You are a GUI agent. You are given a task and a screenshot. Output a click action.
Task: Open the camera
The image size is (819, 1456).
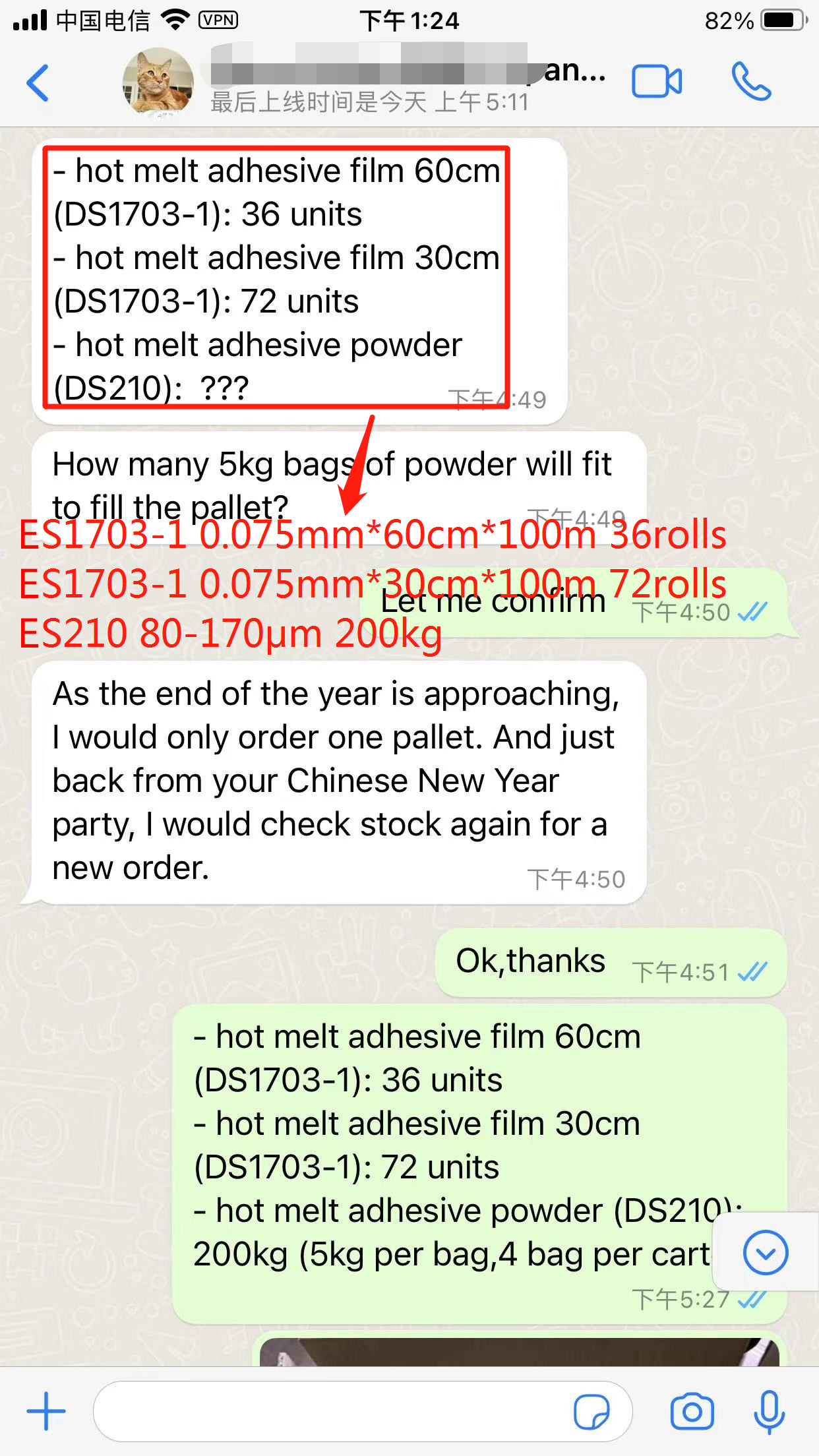(x=692, y=1411)
